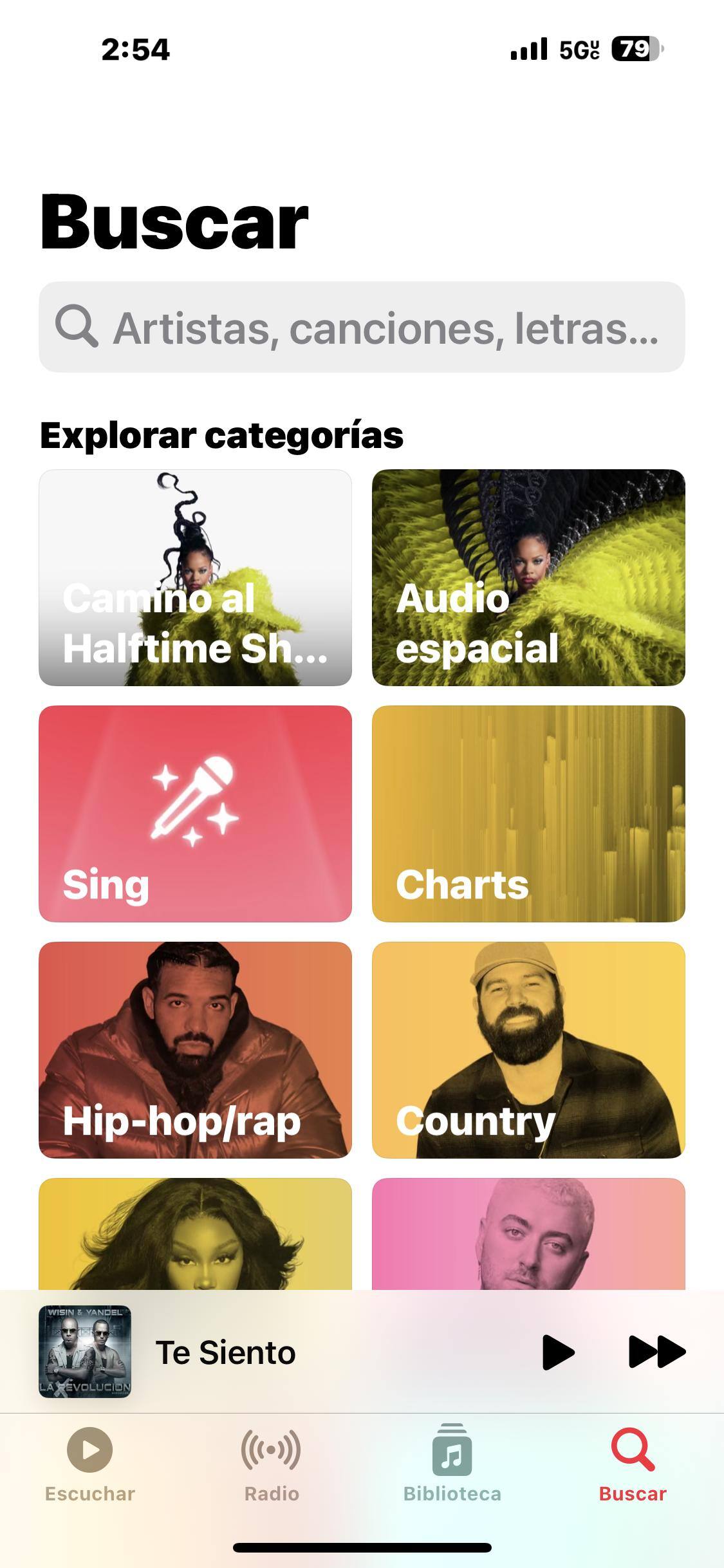Open the Country category tile
Viewport: 724px width, 1568px height.
(528, 1050)
